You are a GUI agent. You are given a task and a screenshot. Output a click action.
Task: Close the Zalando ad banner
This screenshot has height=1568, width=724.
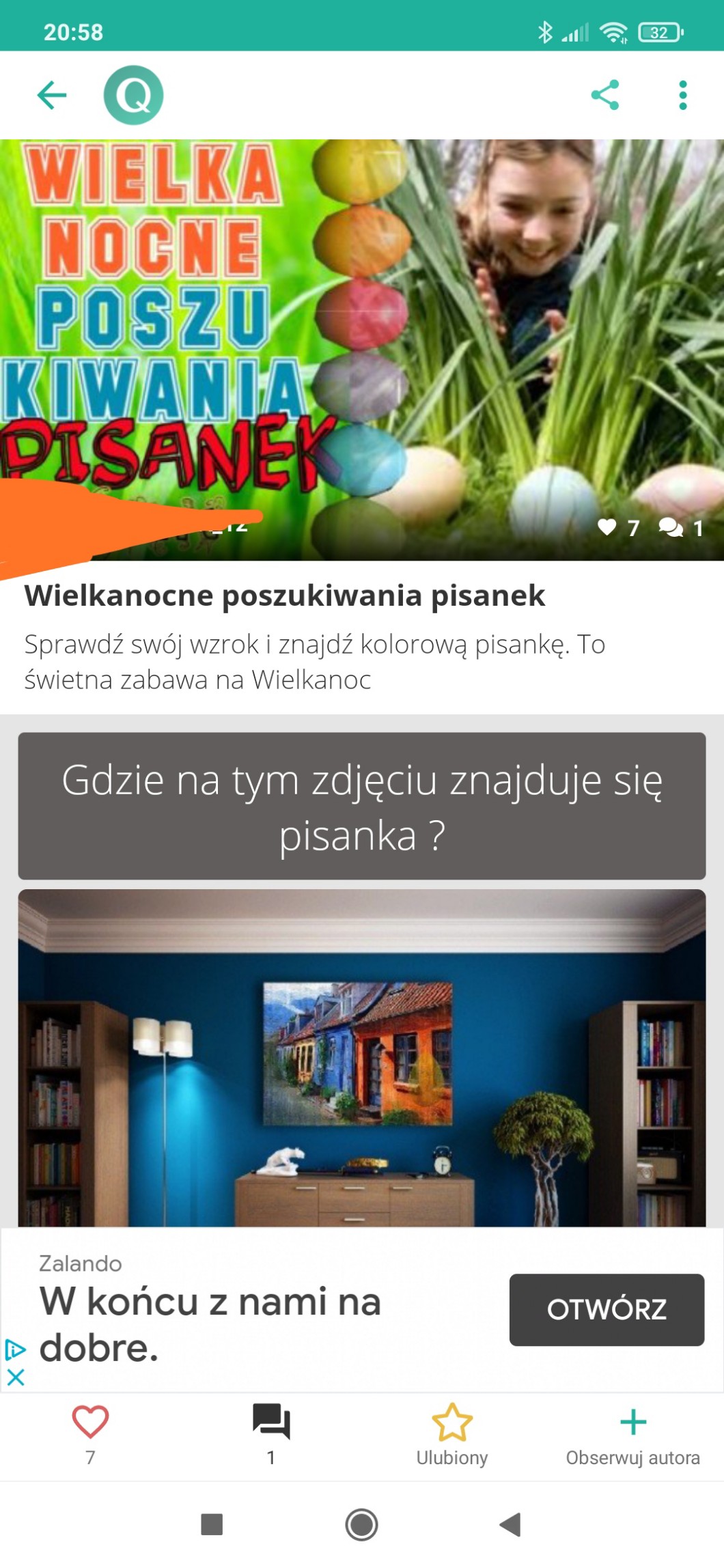(15, 1377)
